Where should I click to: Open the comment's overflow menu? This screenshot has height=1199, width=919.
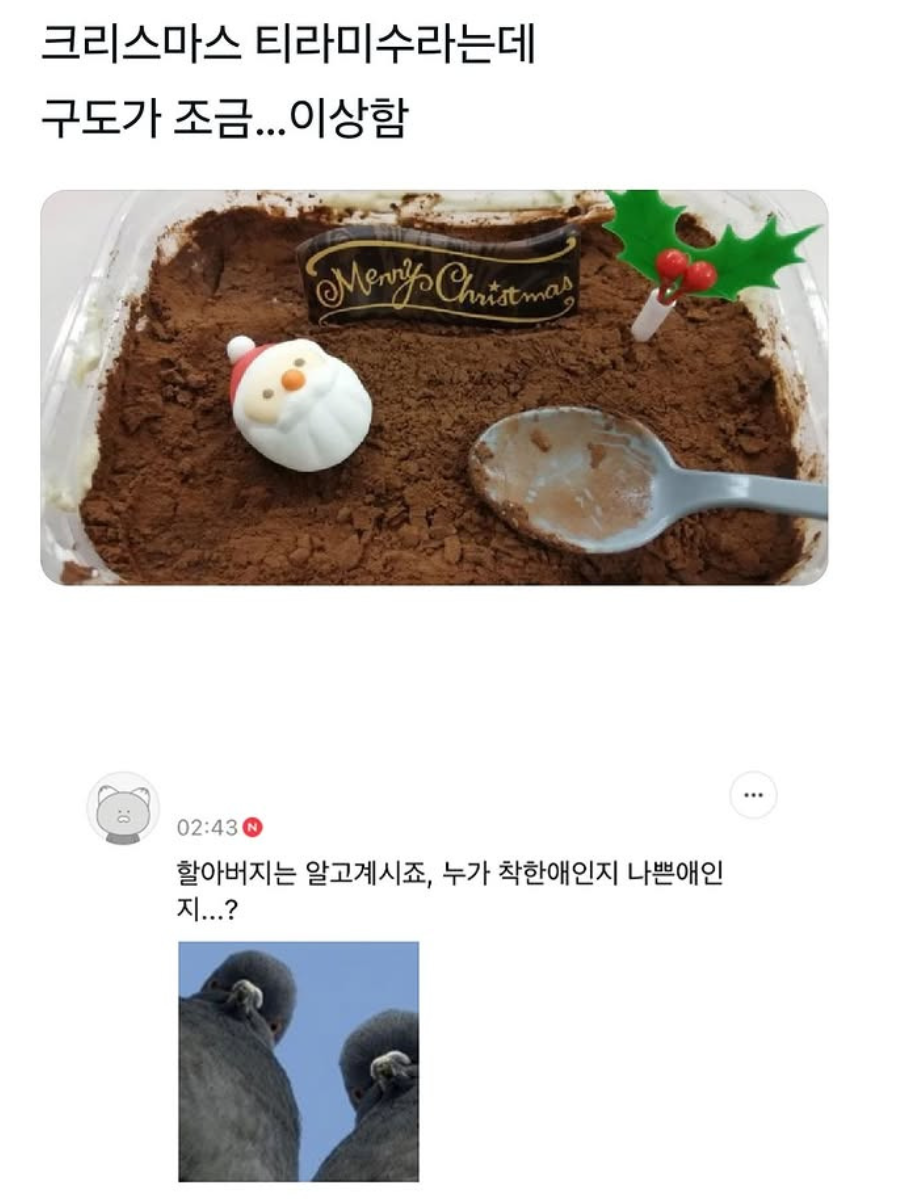click(x=754, y=797)
